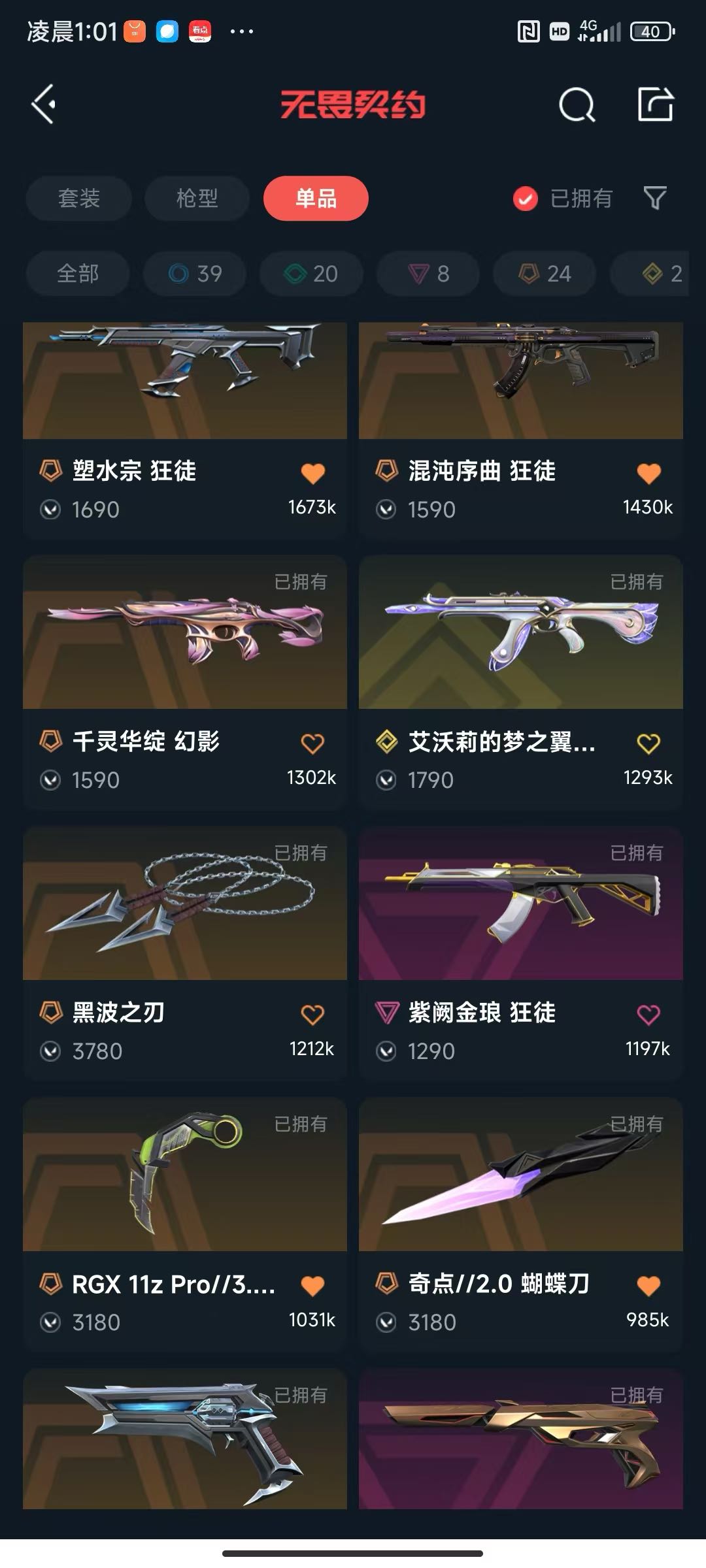
Task: Like the 紫阙金琅 狂徒 skin
Action: tap(648, 1014)
